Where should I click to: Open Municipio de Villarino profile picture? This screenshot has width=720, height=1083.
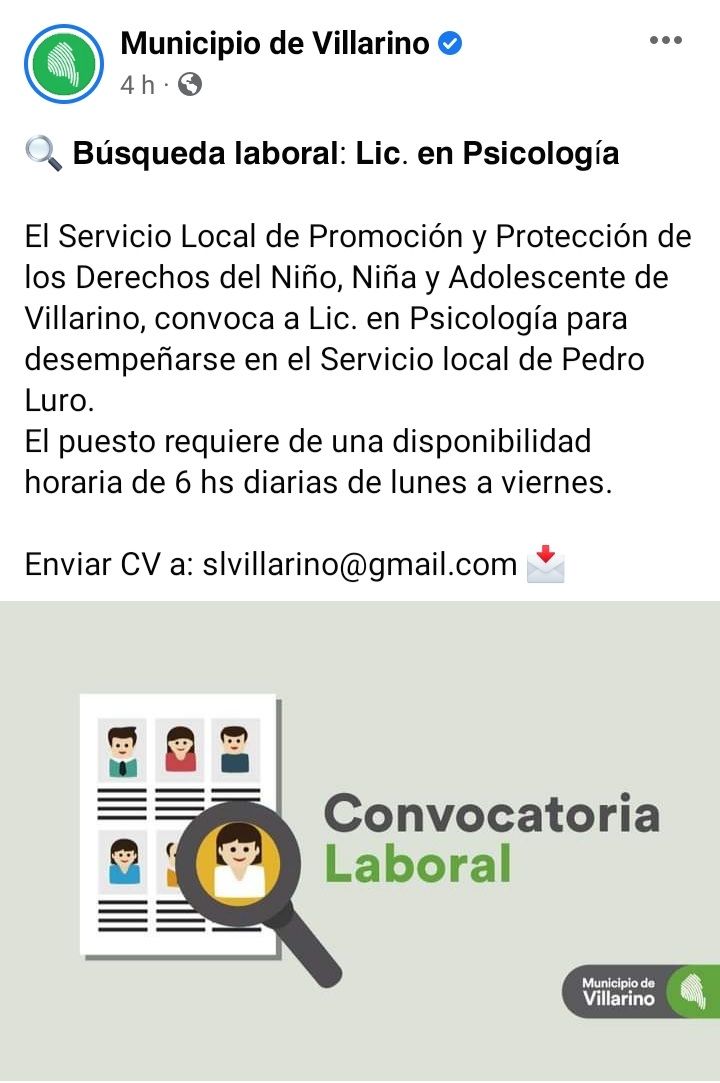63,64
